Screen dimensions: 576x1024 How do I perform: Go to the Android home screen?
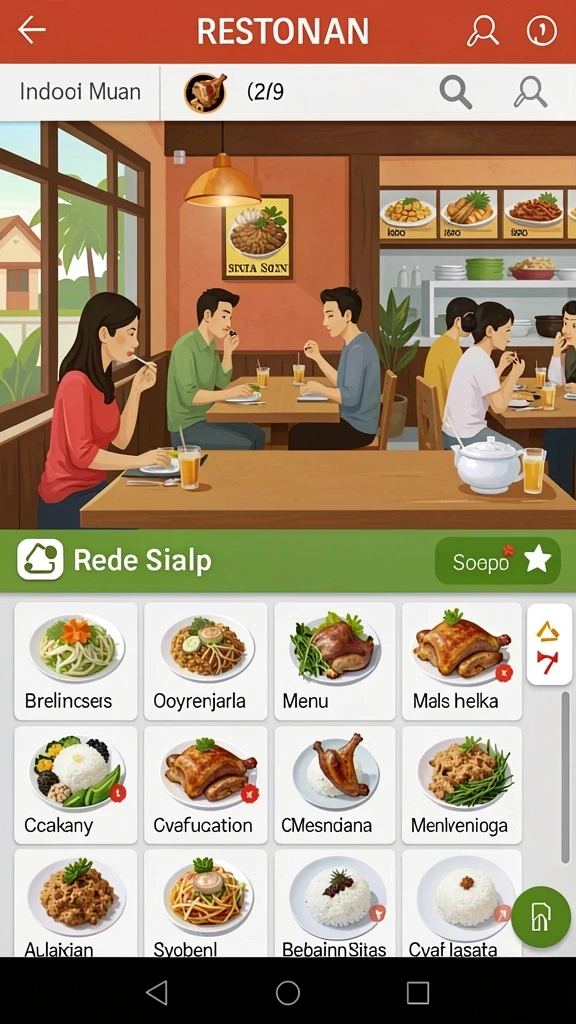[x=287, y=993]
